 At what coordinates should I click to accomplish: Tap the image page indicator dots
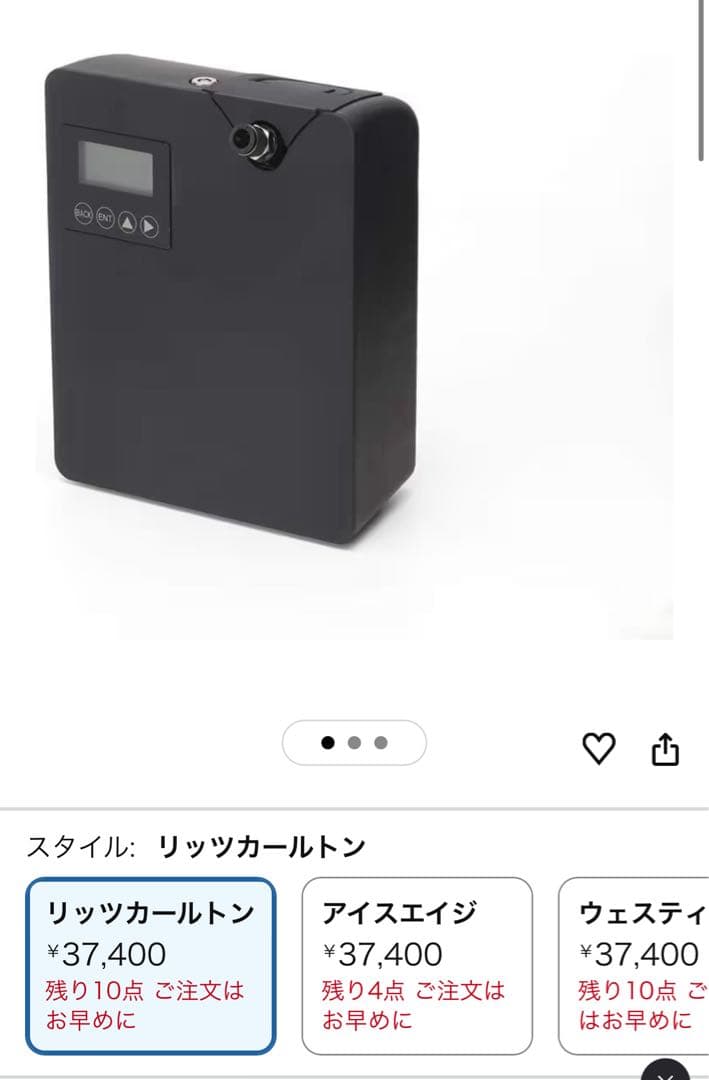(x=354, y=743)
